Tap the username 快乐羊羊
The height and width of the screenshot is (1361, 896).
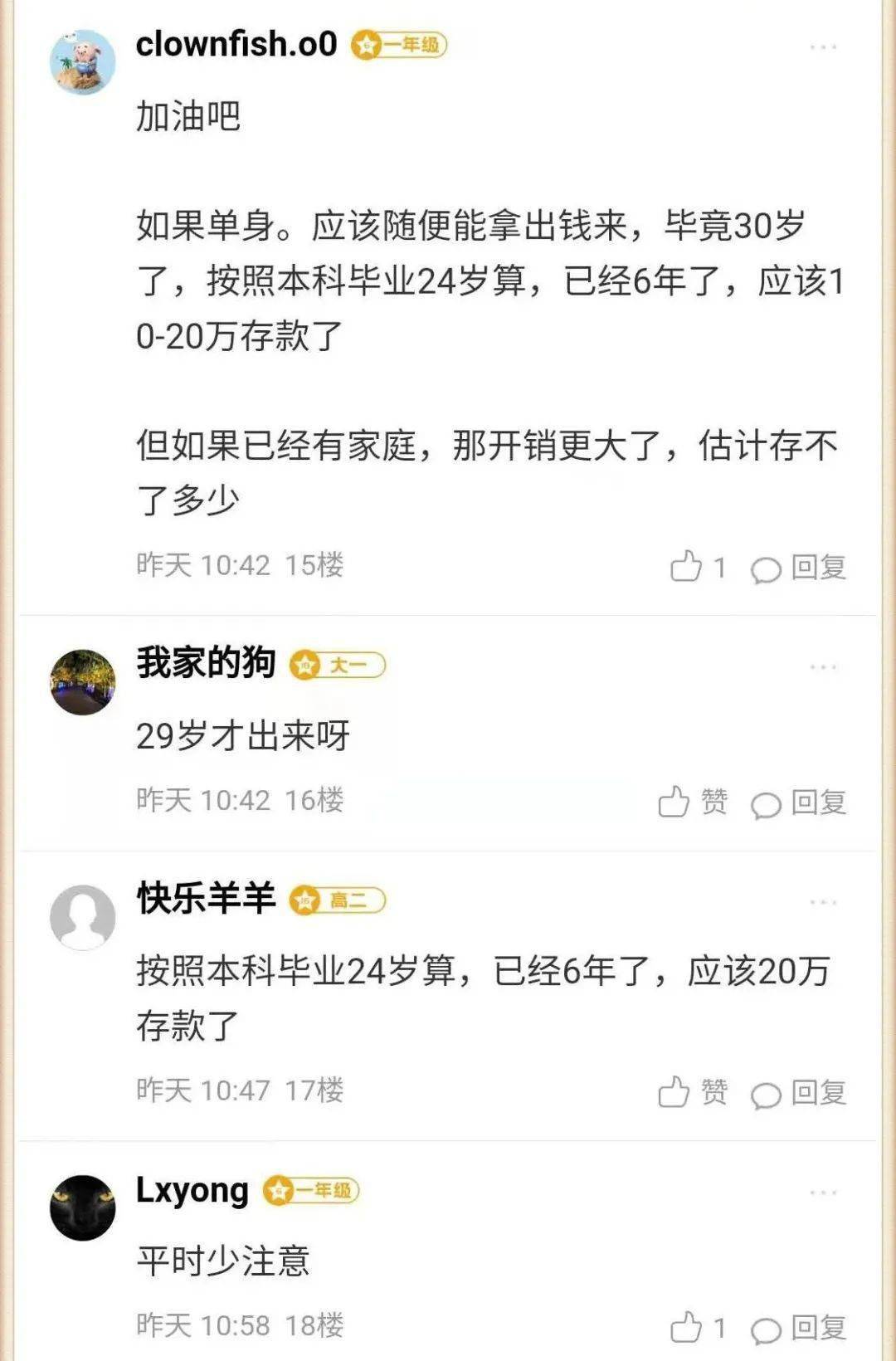[x=206, y=898]
